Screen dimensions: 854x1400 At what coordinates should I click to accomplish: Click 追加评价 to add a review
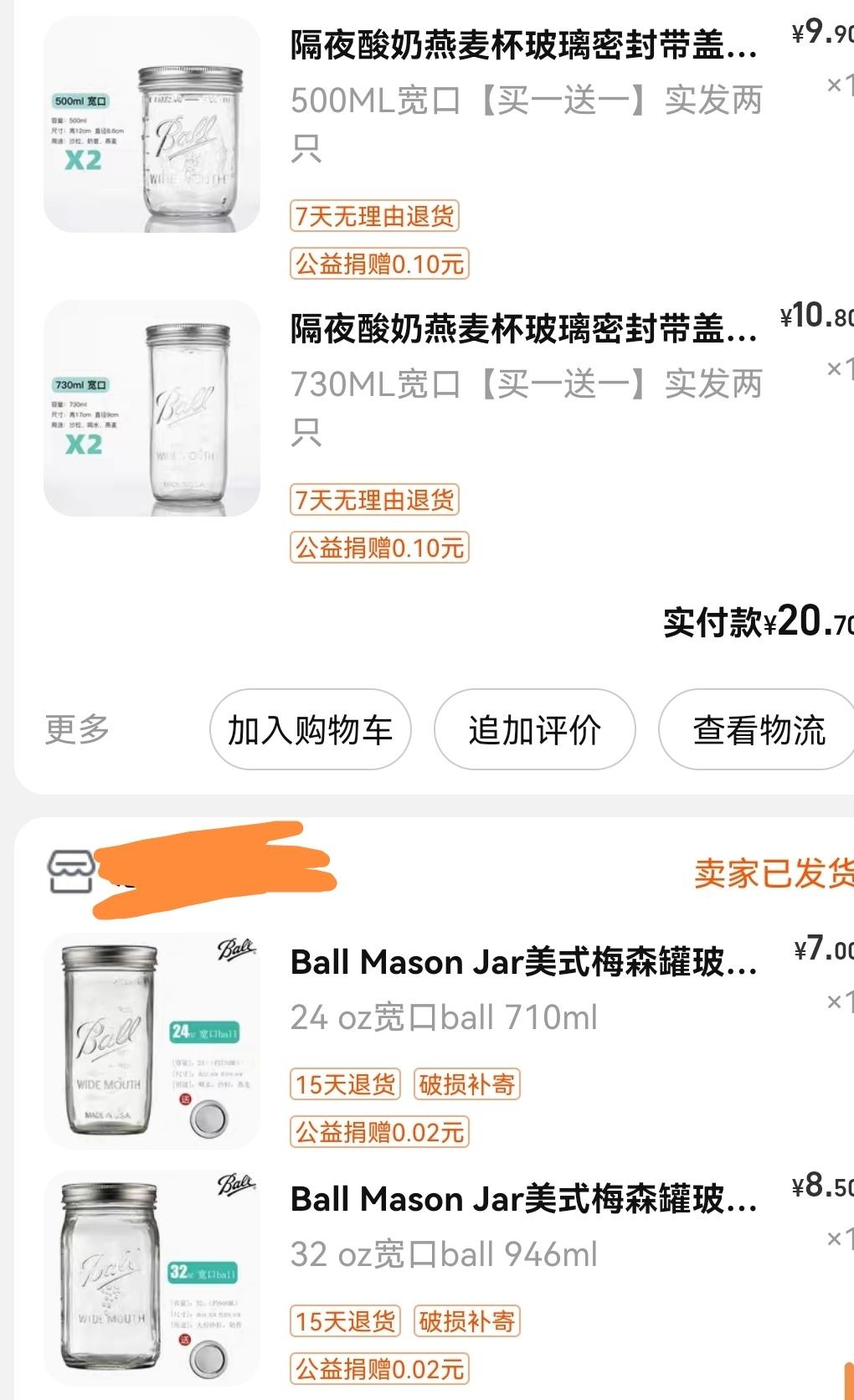[534, 729]
